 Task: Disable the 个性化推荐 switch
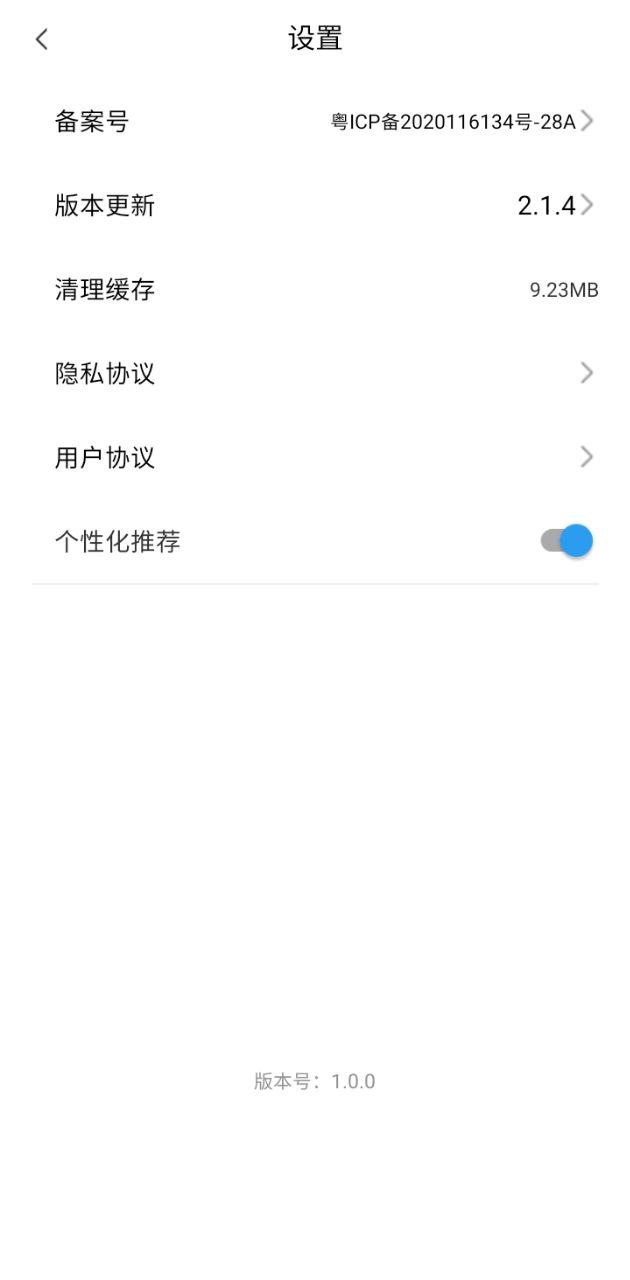point(567,541)
